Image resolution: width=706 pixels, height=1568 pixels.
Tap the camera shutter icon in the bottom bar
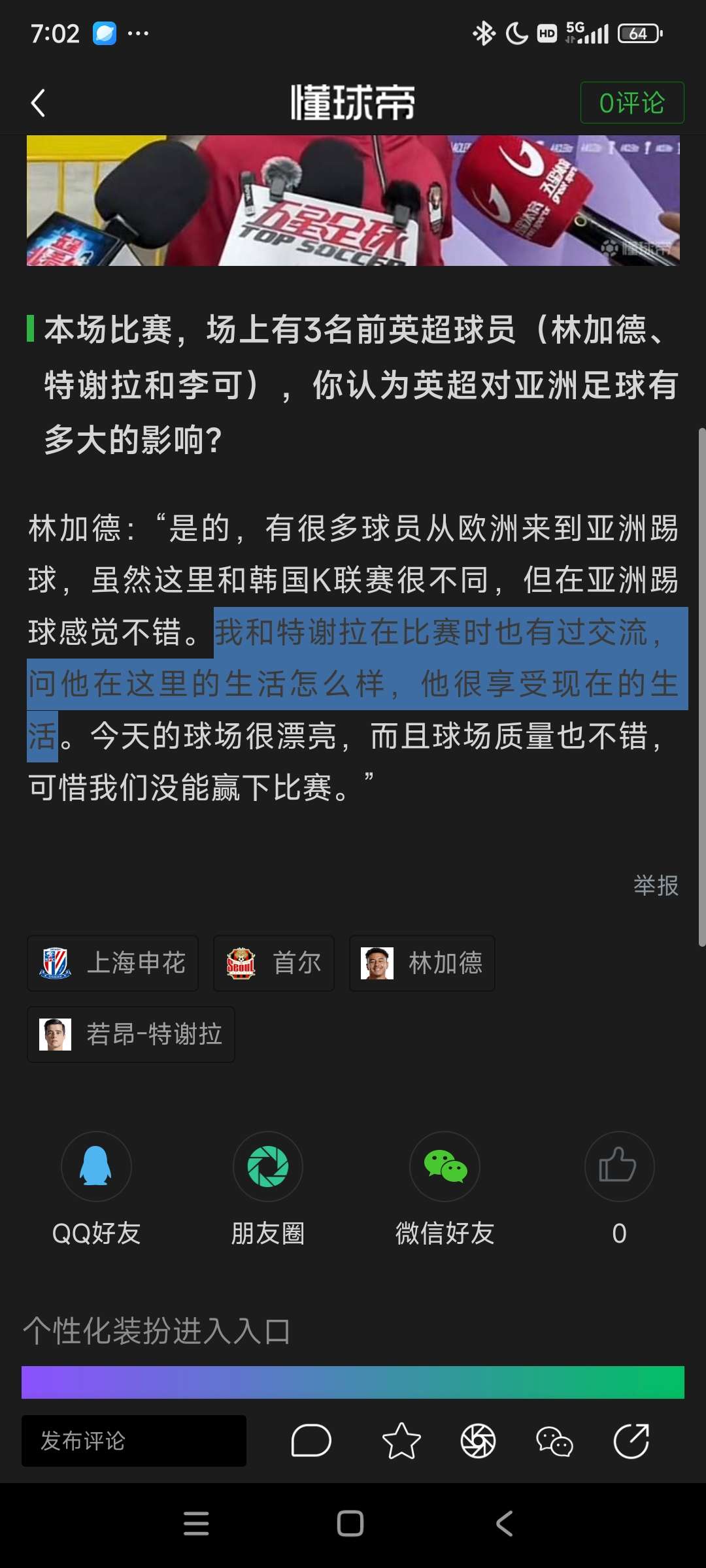pyautogui.click(x=478, y=1441)
